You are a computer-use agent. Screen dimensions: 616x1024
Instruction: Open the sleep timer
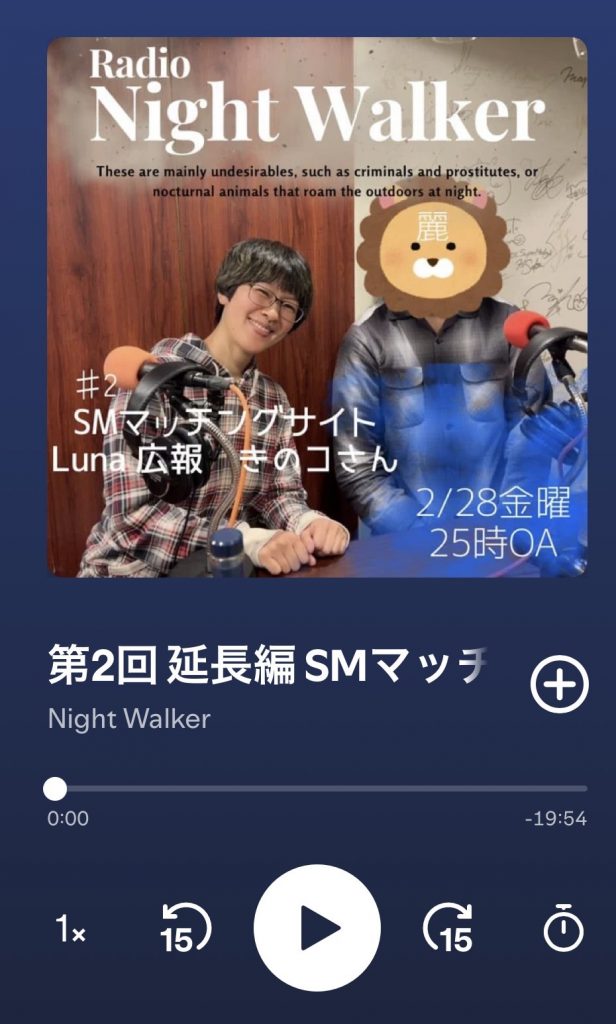coord(563,929)
